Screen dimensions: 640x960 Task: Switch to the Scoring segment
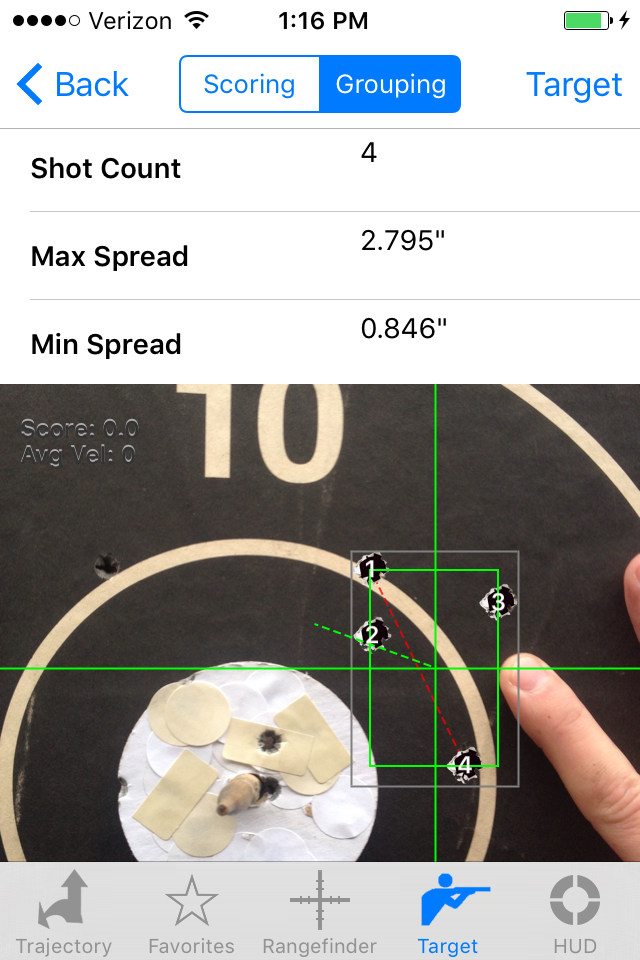[249, 85]
